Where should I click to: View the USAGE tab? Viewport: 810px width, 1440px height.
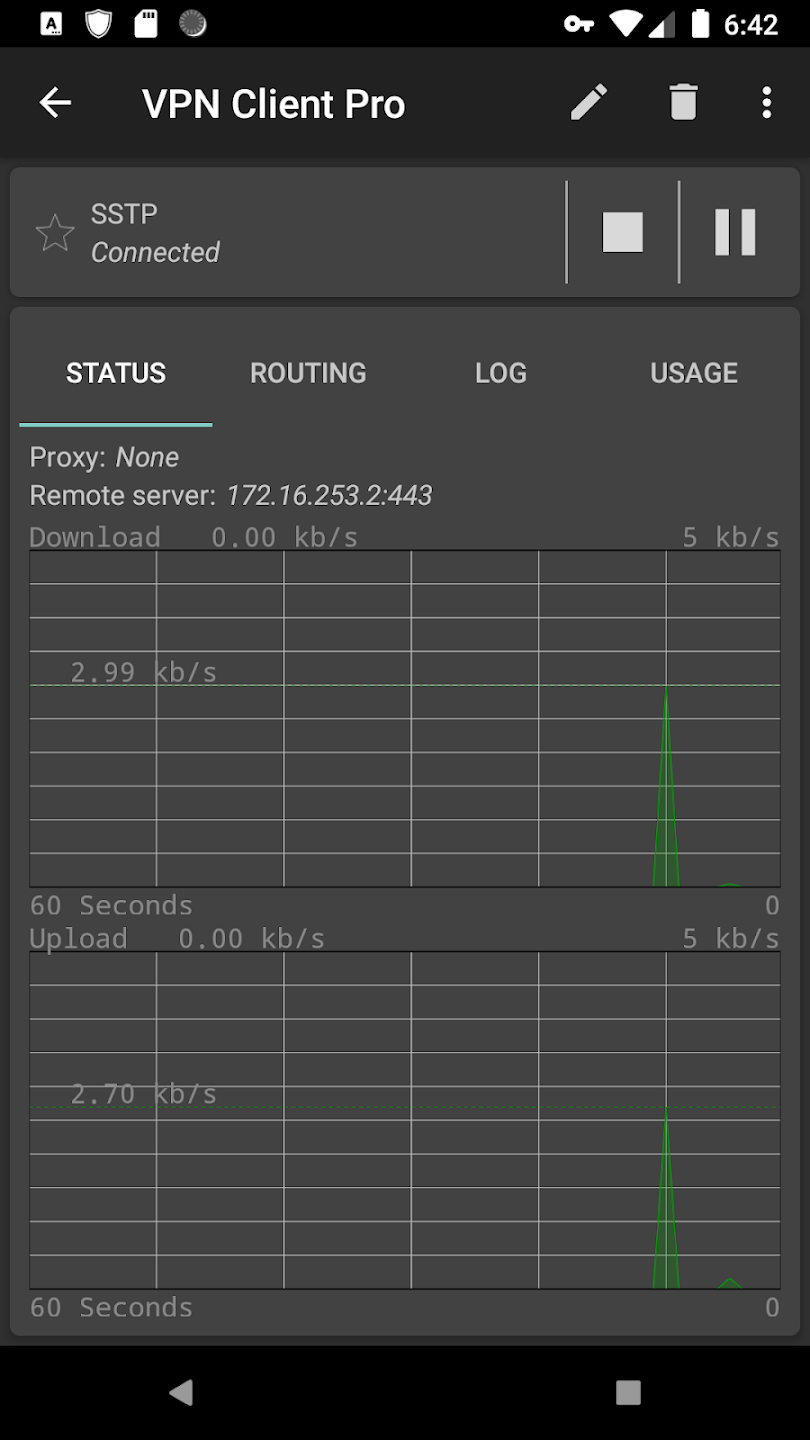click(694, 372)
